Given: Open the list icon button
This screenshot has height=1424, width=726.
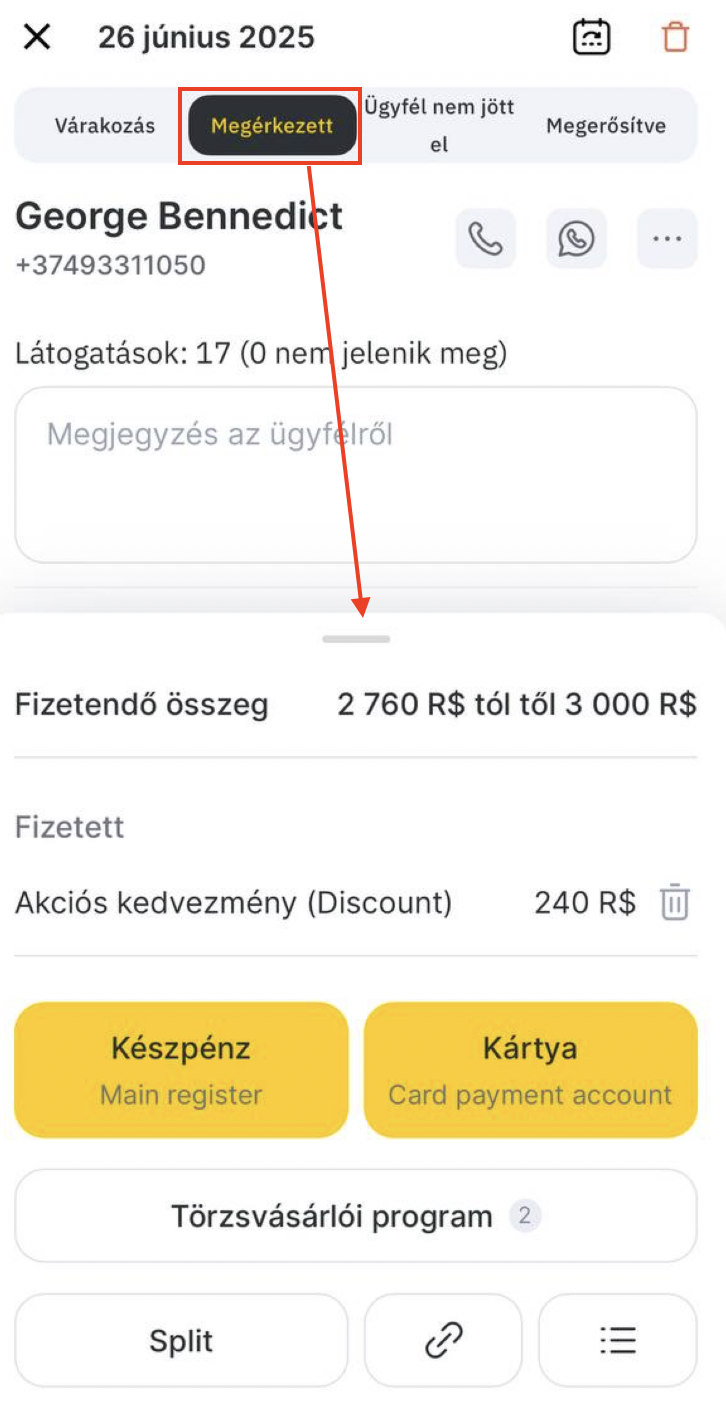Looking at the screenshot, I should 617,1340.
